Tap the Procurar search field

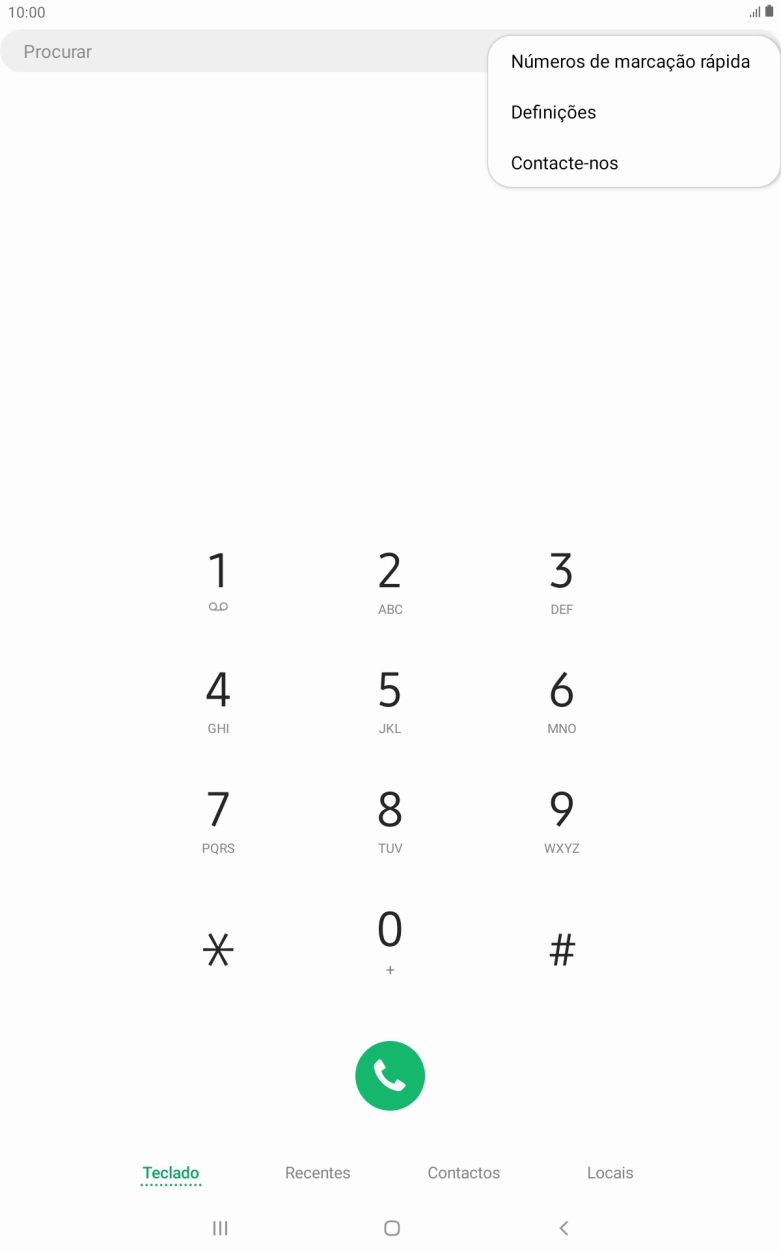click(x=240, y=52)
